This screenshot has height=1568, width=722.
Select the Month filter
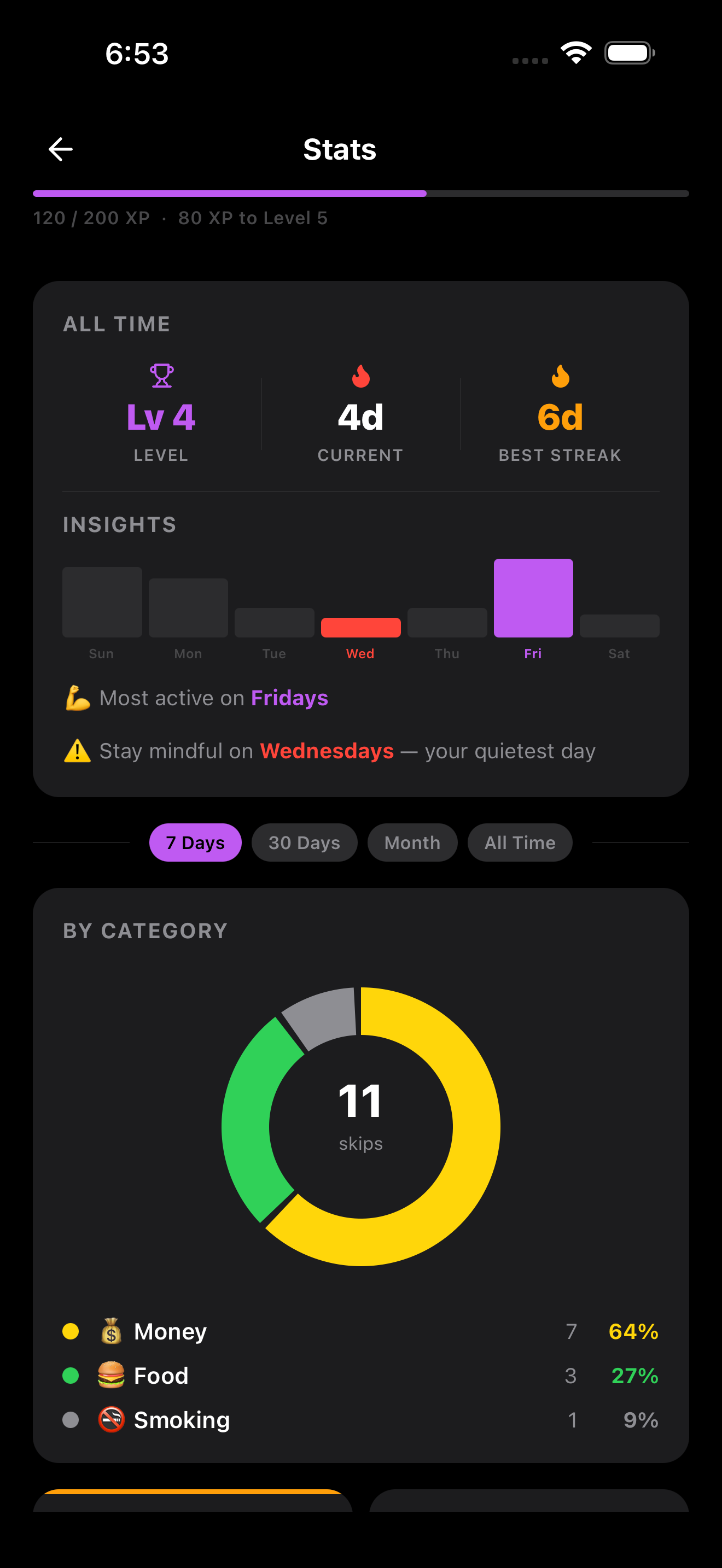[x=412, y=842]
